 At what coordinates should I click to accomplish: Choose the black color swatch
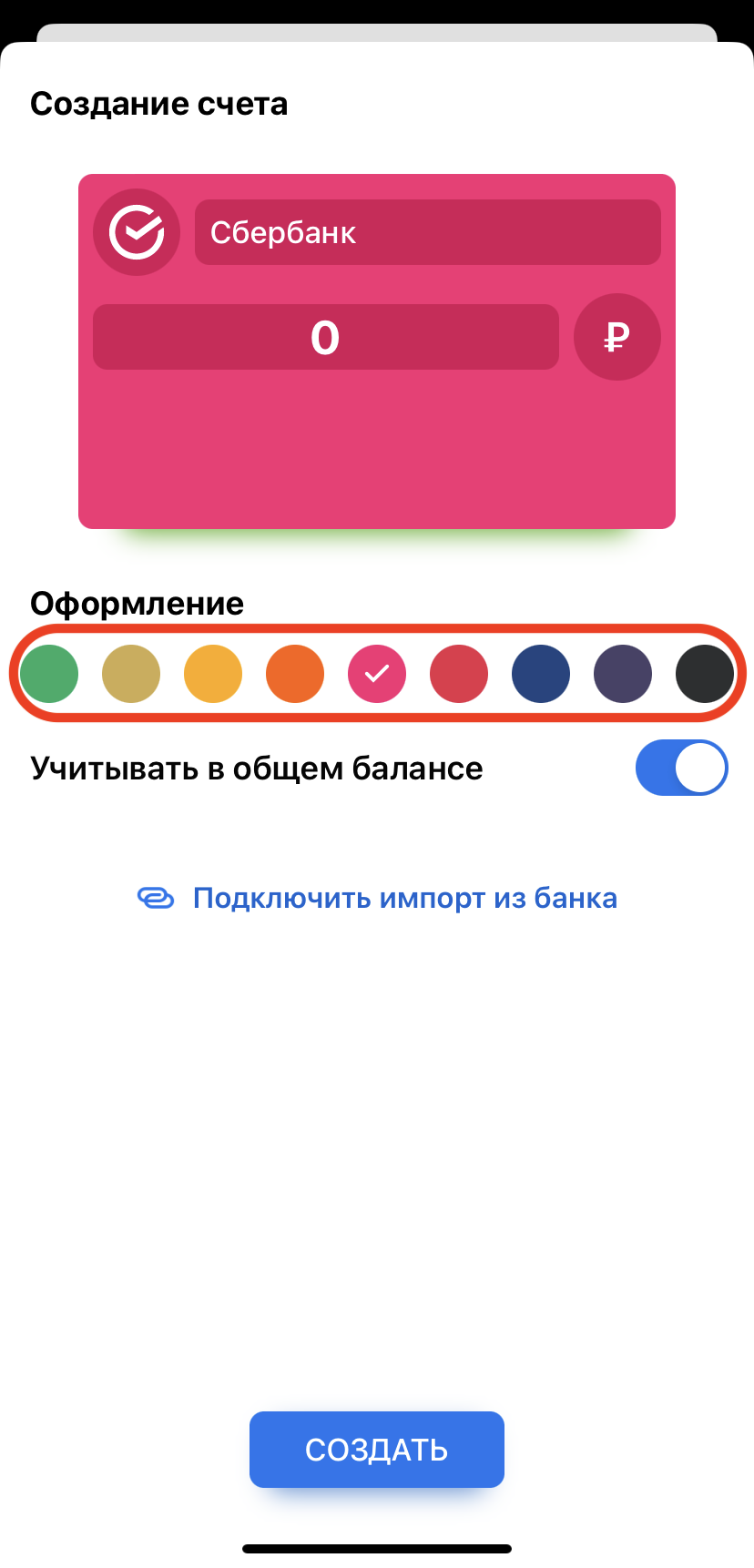[x=704, y=674]
